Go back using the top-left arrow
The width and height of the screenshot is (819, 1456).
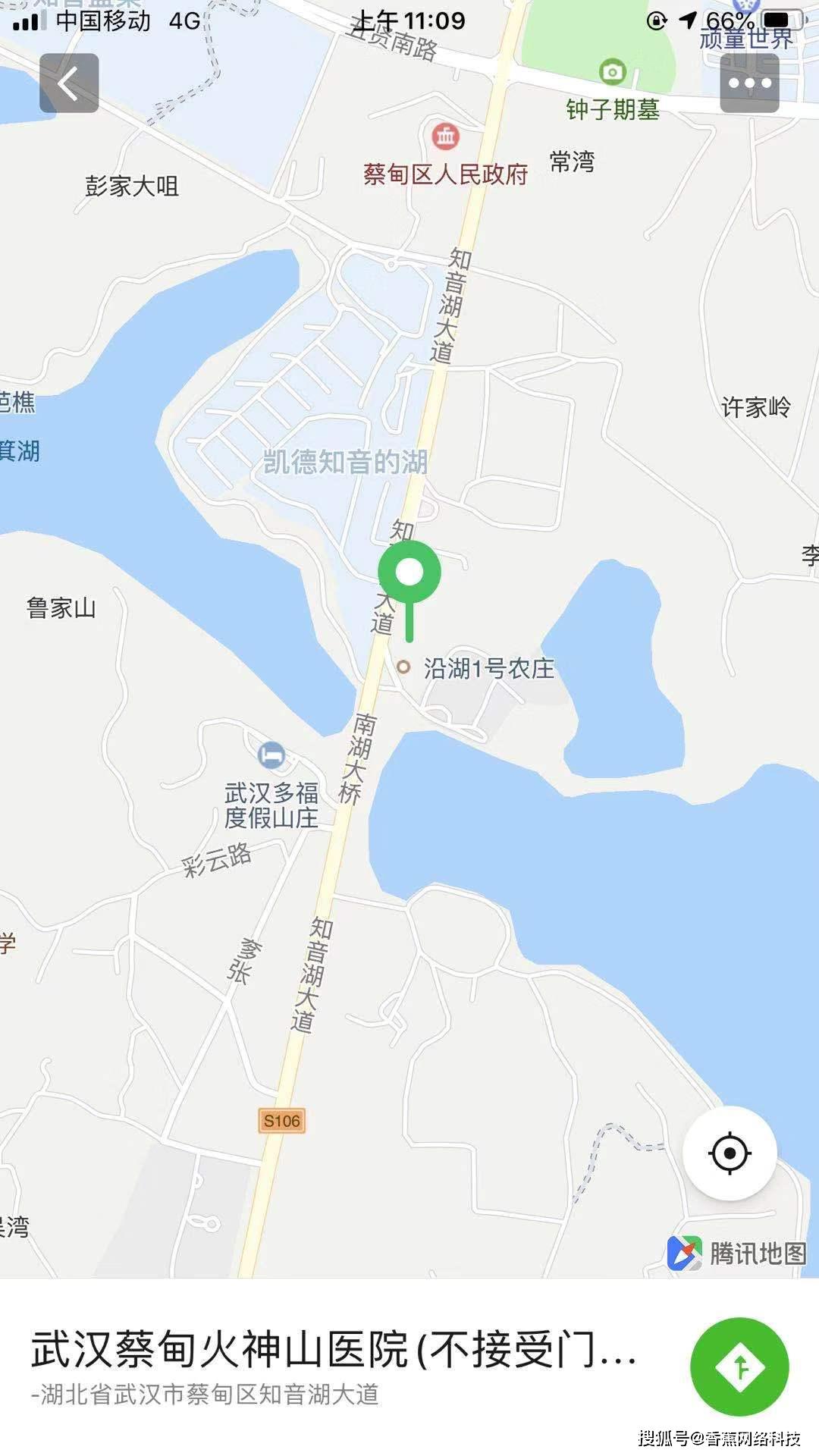(69, 83)
